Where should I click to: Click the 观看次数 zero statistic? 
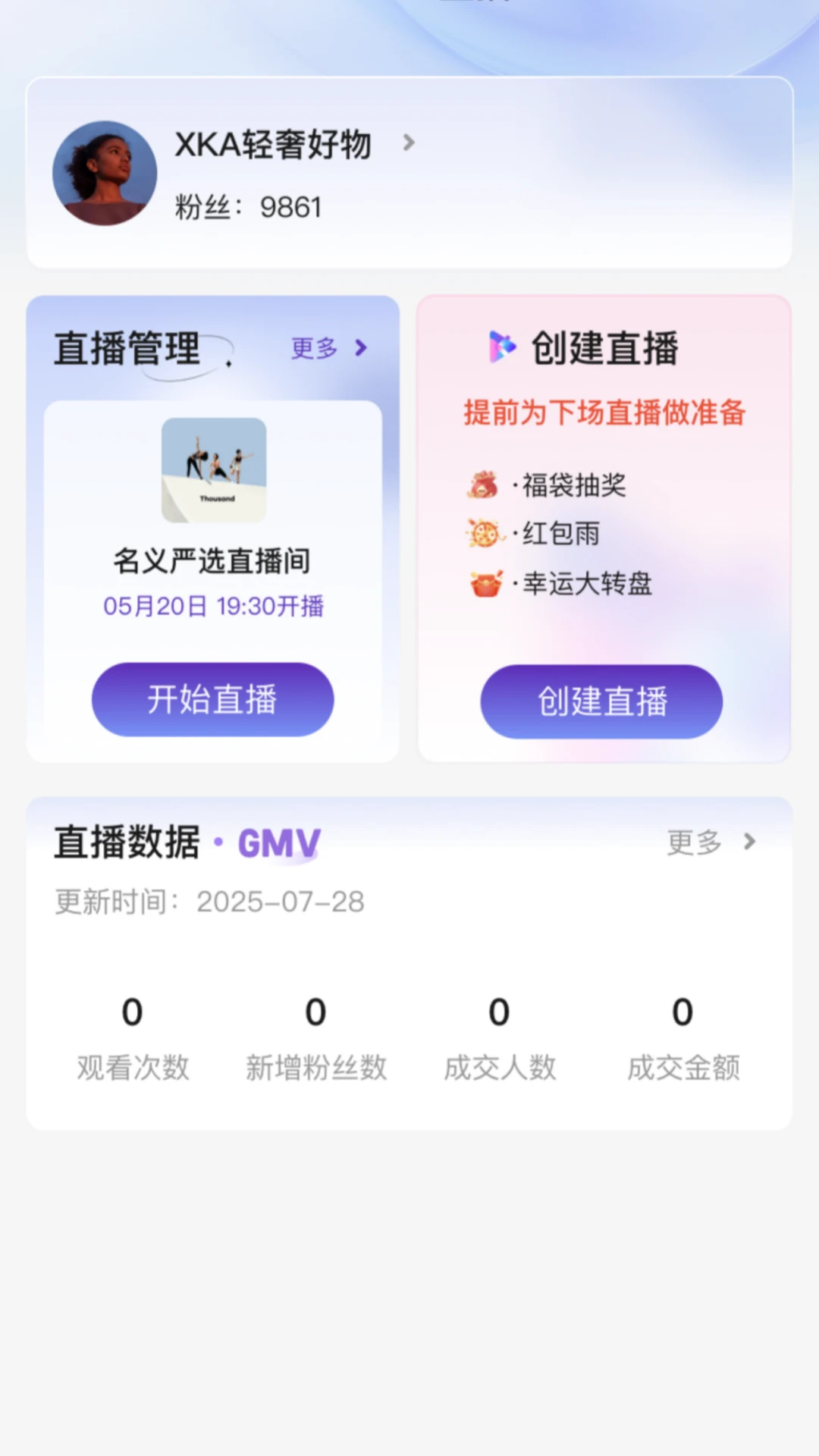pyautogui.click(x=133, y=1012)
